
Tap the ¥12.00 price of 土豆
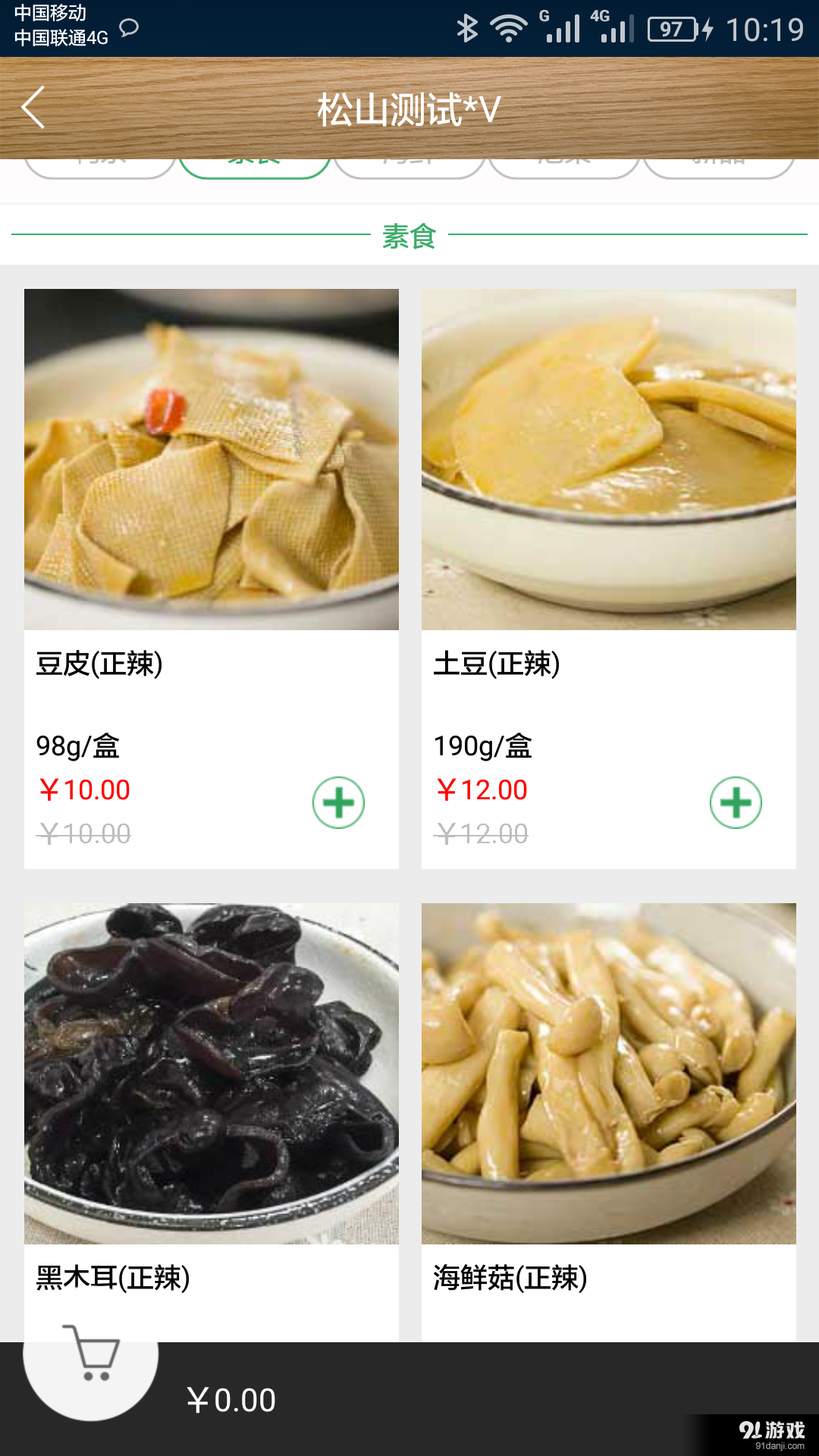(x=482, y=789)
